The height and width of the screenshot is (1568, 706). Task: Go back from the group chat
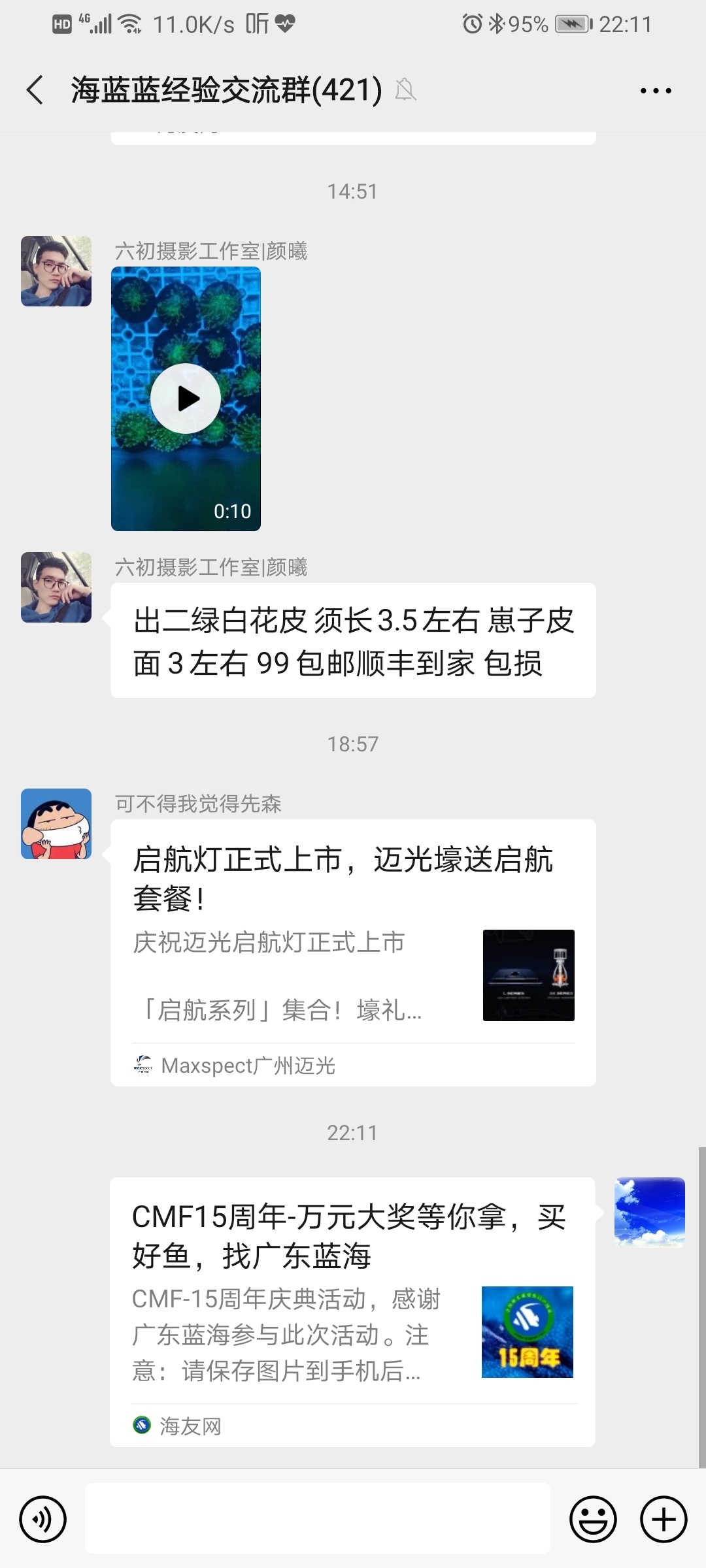[x=35, y=90]
